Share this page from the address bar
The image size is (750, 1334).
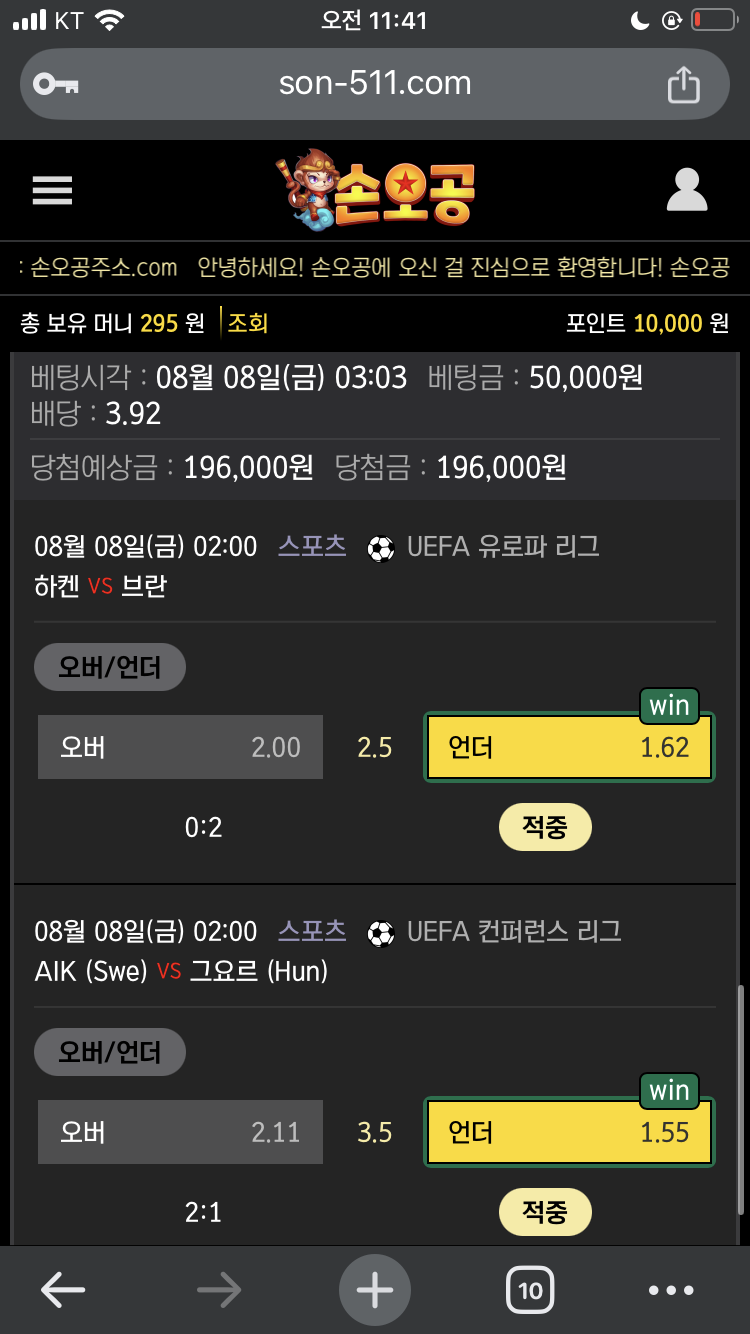683,84
